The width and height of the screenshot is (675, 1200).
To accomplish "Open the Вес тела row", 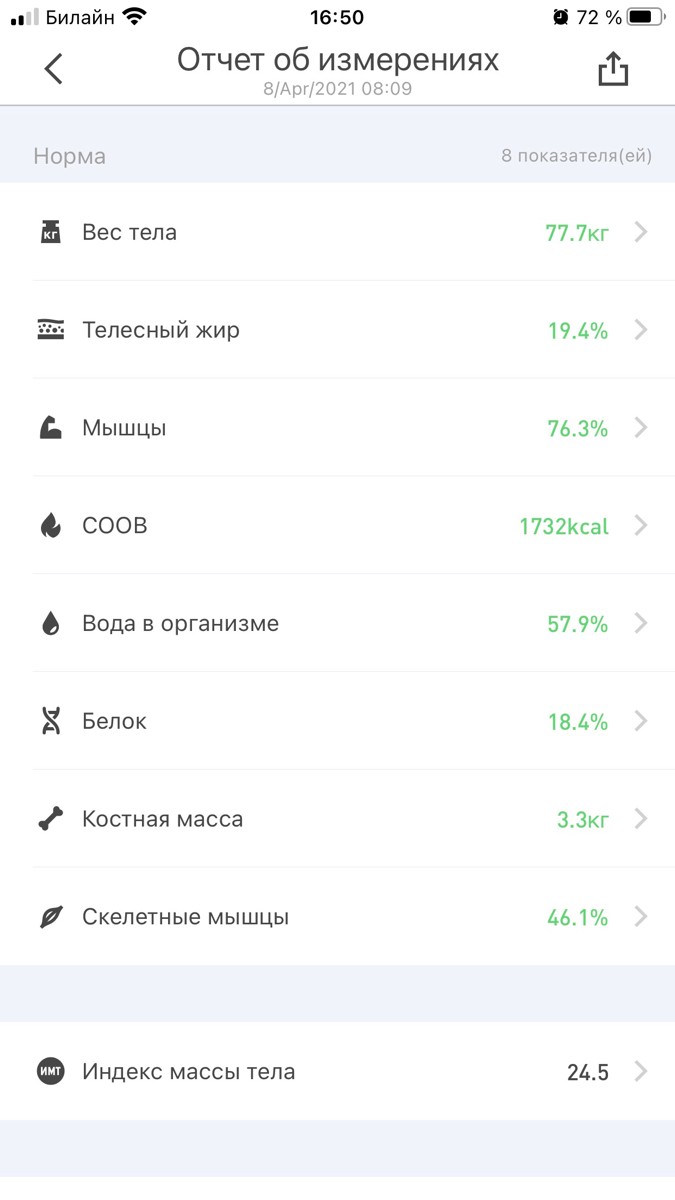I will click(337, 233).
